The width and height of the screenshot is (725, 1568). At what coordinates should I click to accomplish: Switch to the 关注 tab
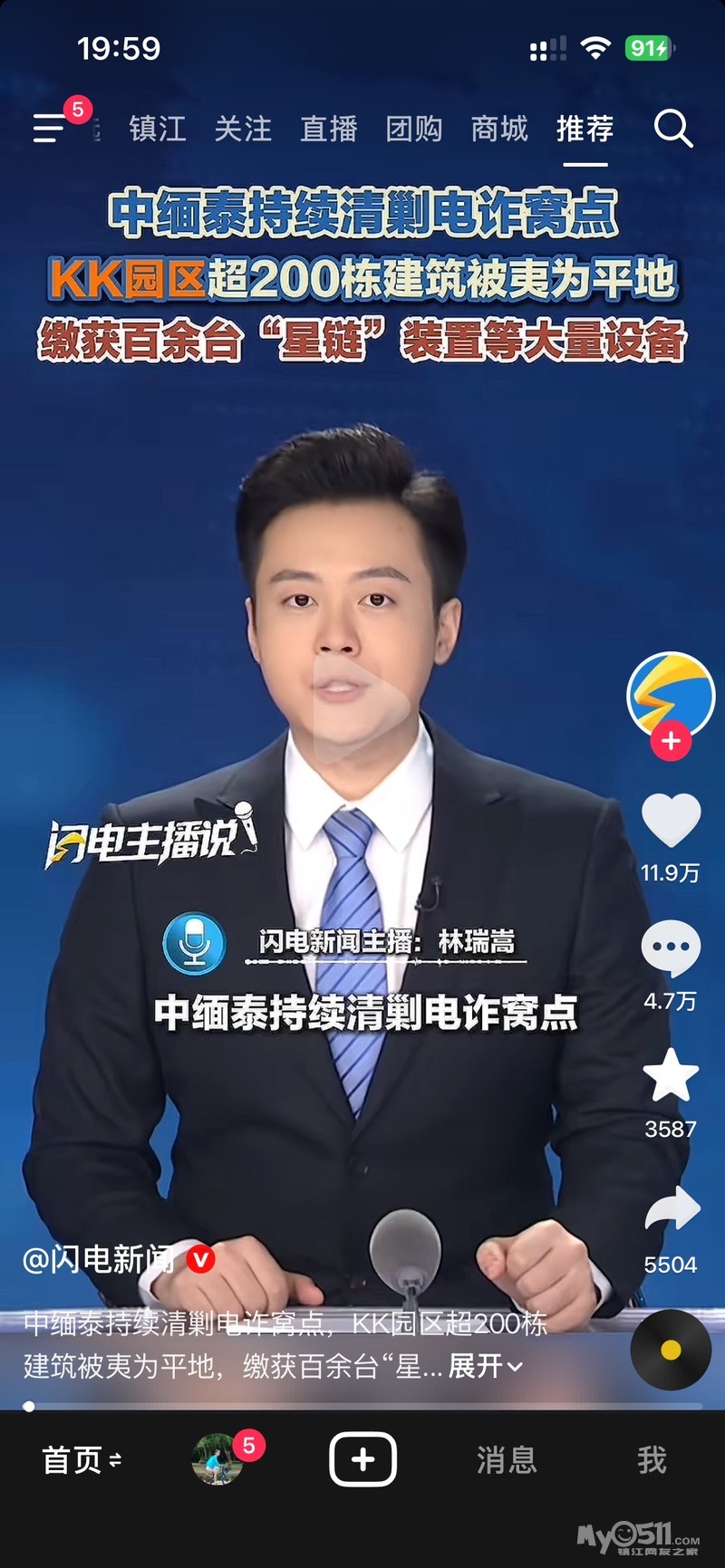click(243, 129)
